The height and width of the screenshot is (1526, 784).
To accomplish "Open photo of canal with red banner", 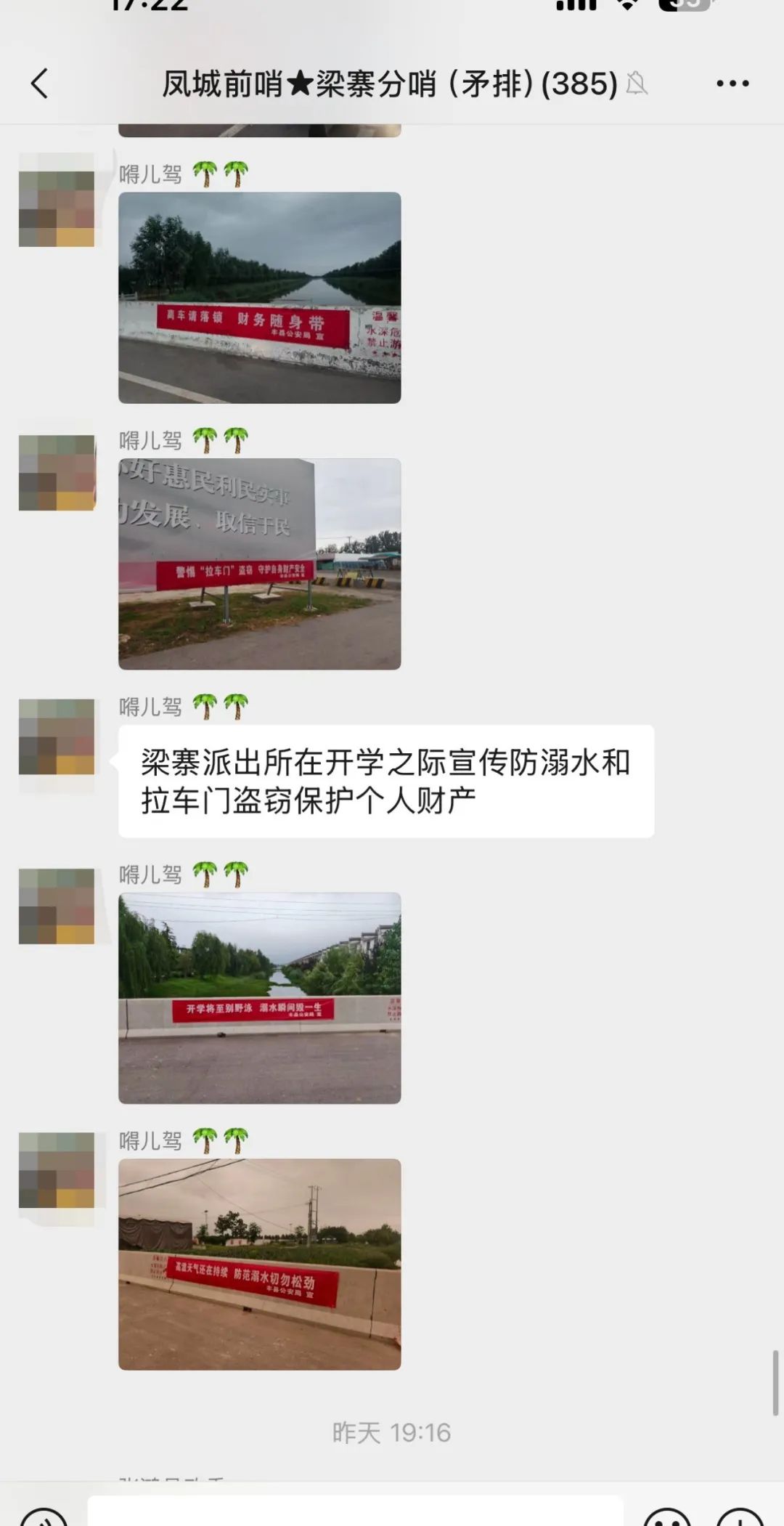I will [x=259, y=297].
